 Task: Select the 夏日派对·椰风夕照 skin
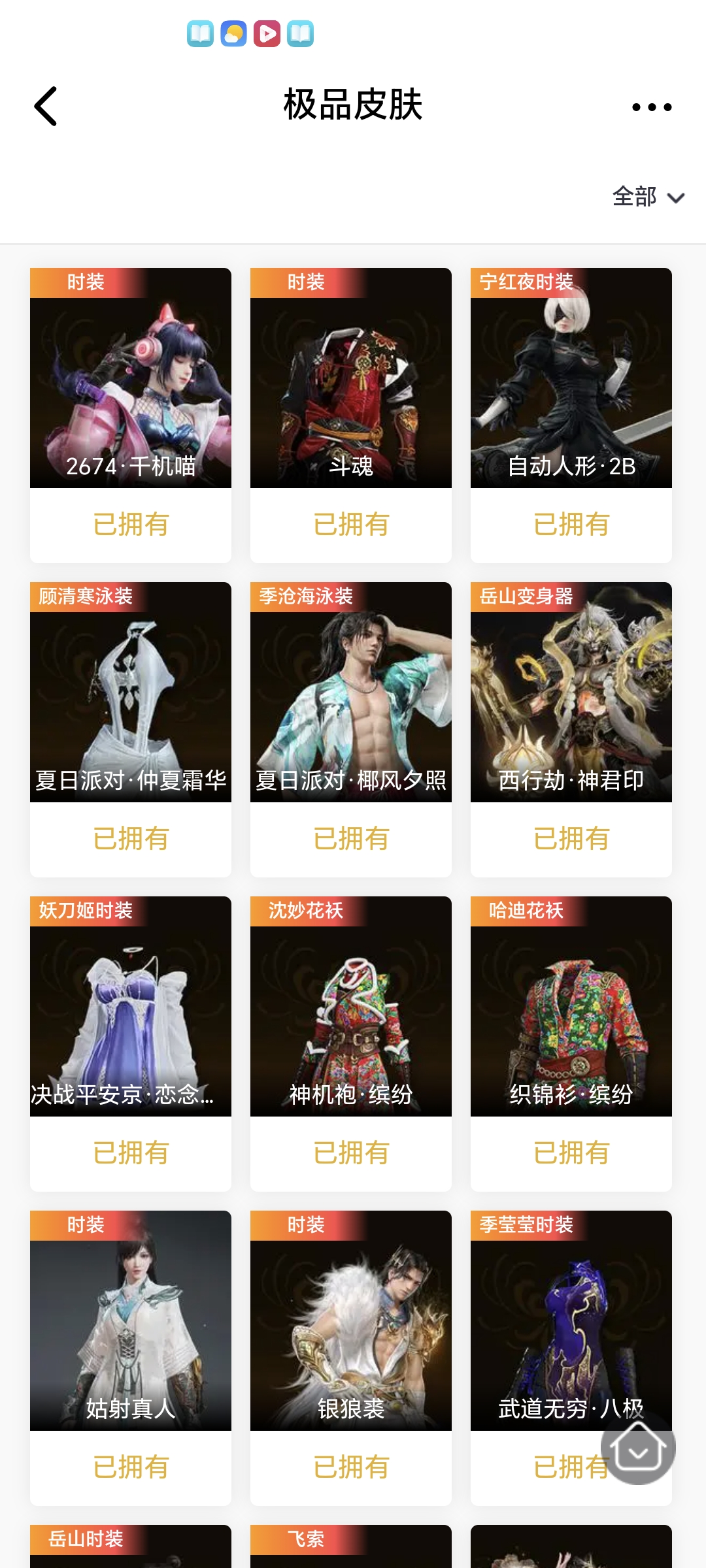pyautogui.click(x=351, y=693)
